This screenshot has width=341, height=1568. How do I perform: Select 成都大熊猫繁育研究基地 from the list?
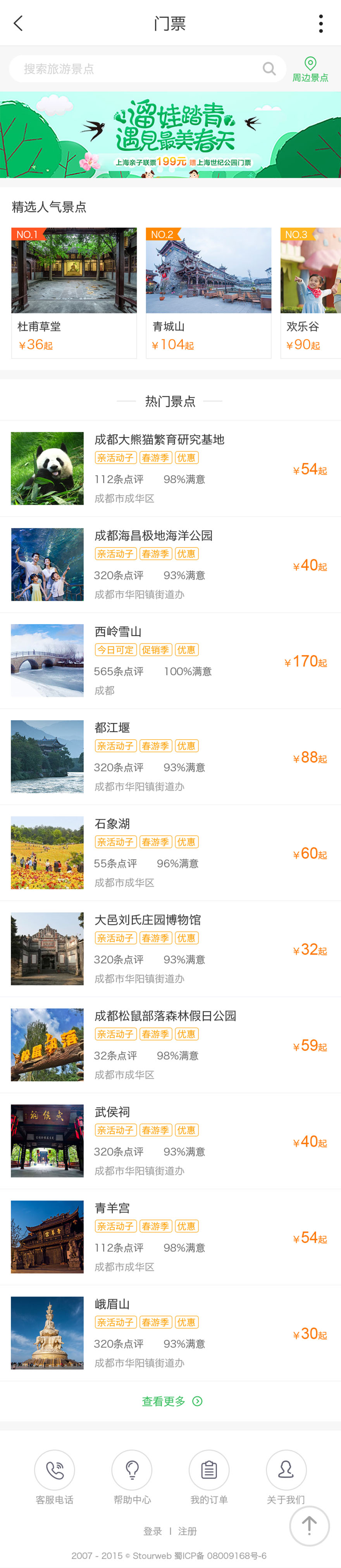click(x=170, y=468)
